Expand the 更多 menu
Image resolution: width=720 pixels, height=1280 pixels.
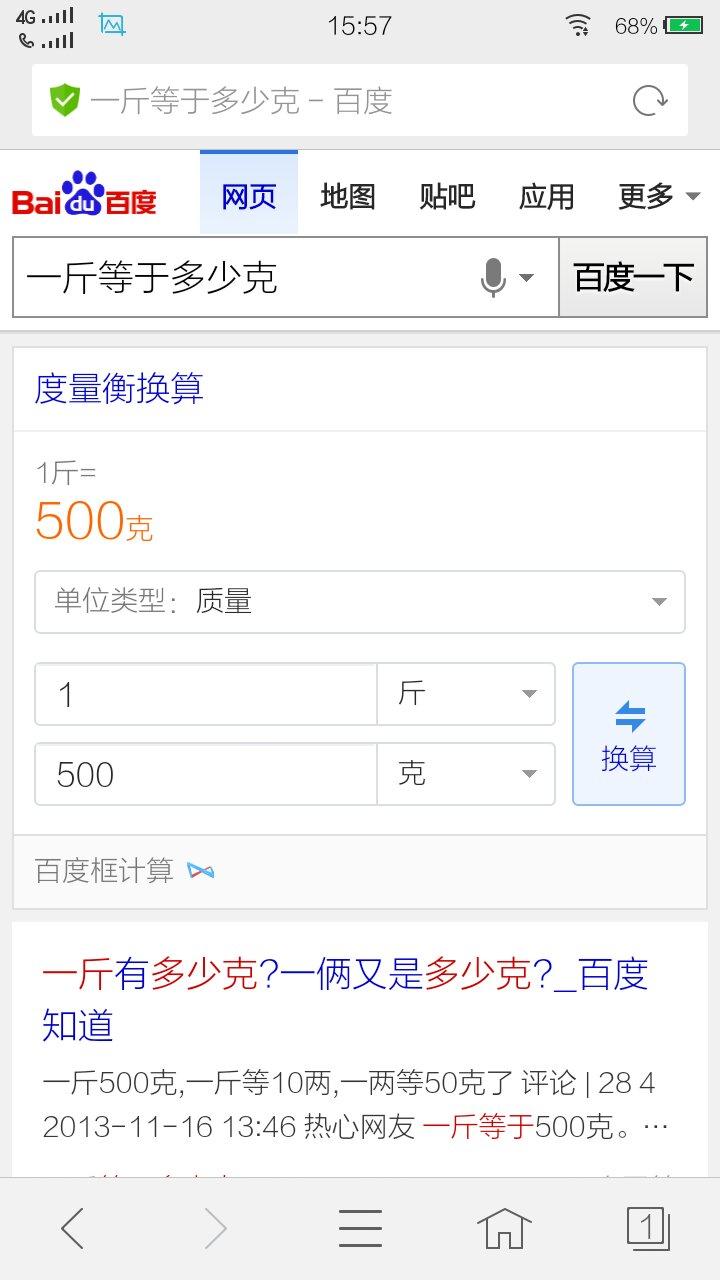coord(658,196)
